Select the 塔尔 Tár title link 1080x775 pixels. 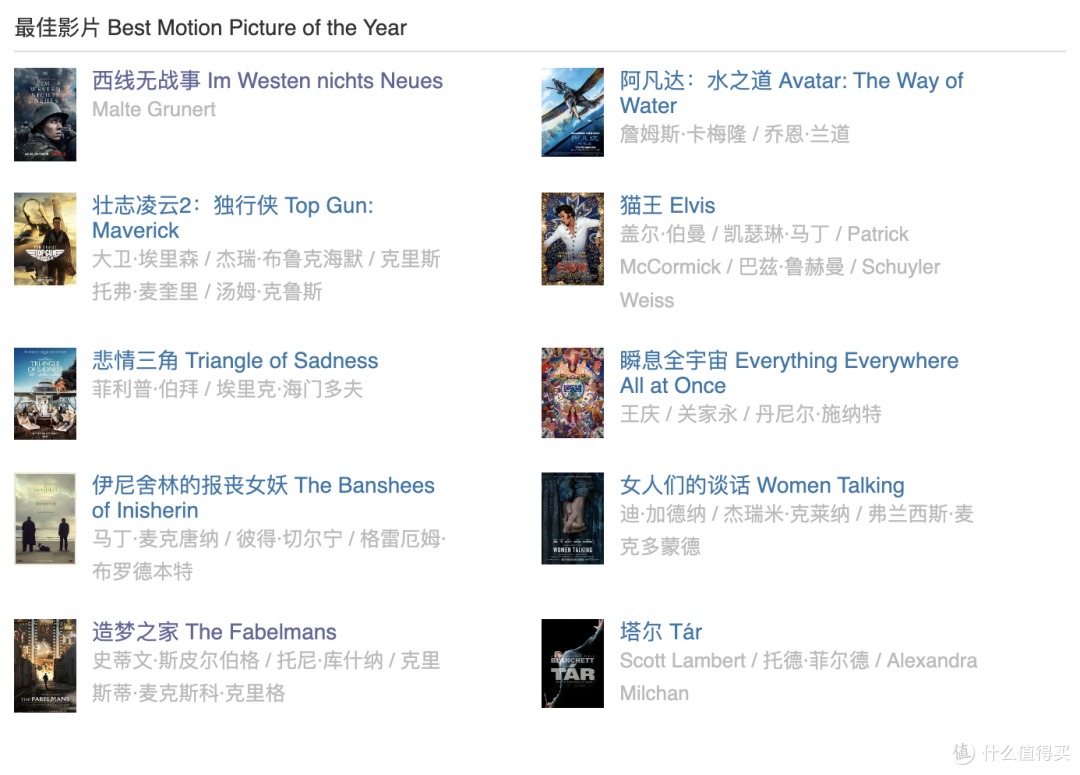(x=660, y=632)
